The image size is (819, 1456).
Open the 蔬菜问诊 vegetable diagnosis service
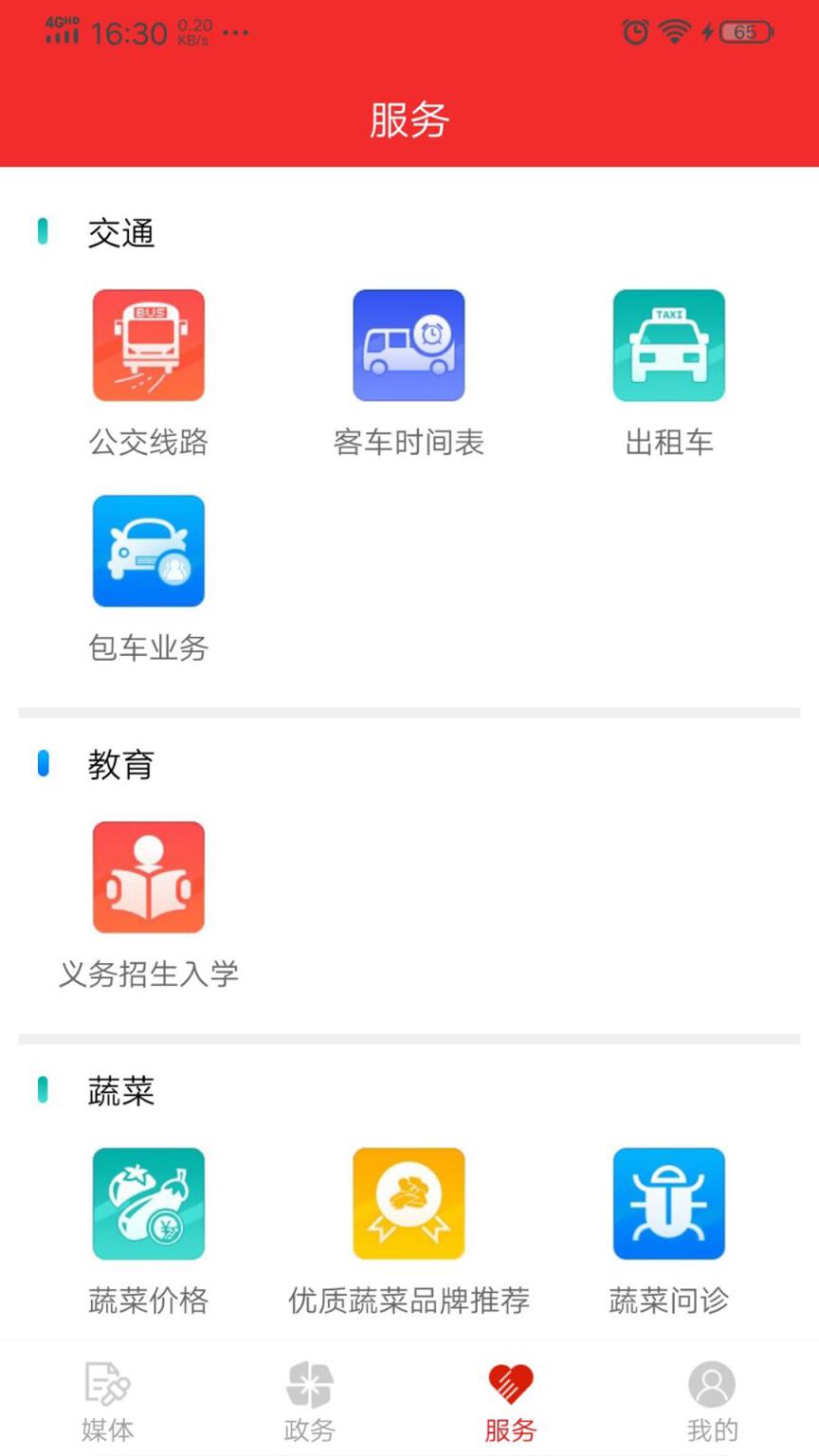[x=669, y=1202]
